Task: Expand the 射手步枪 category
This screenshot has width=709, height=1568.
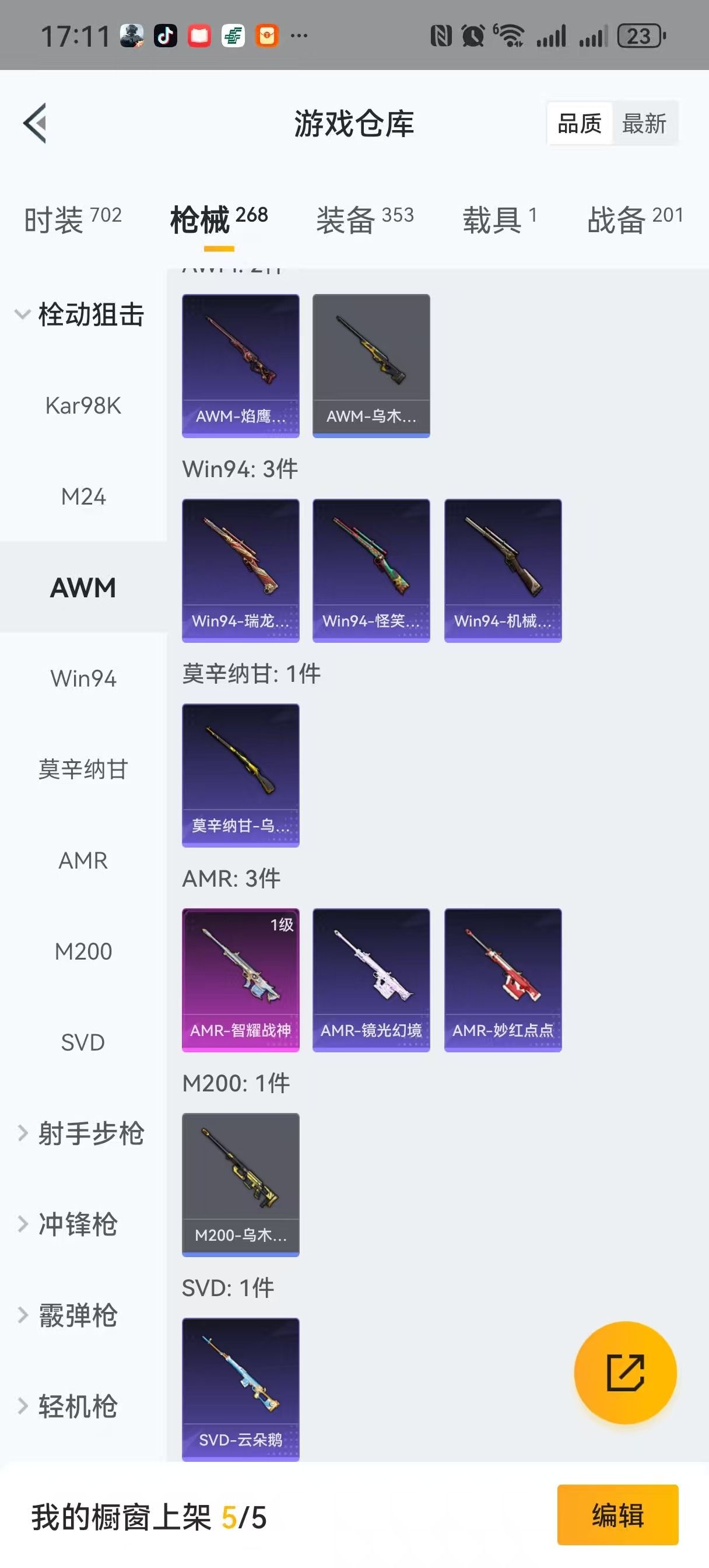Action: coord(82,1133)
